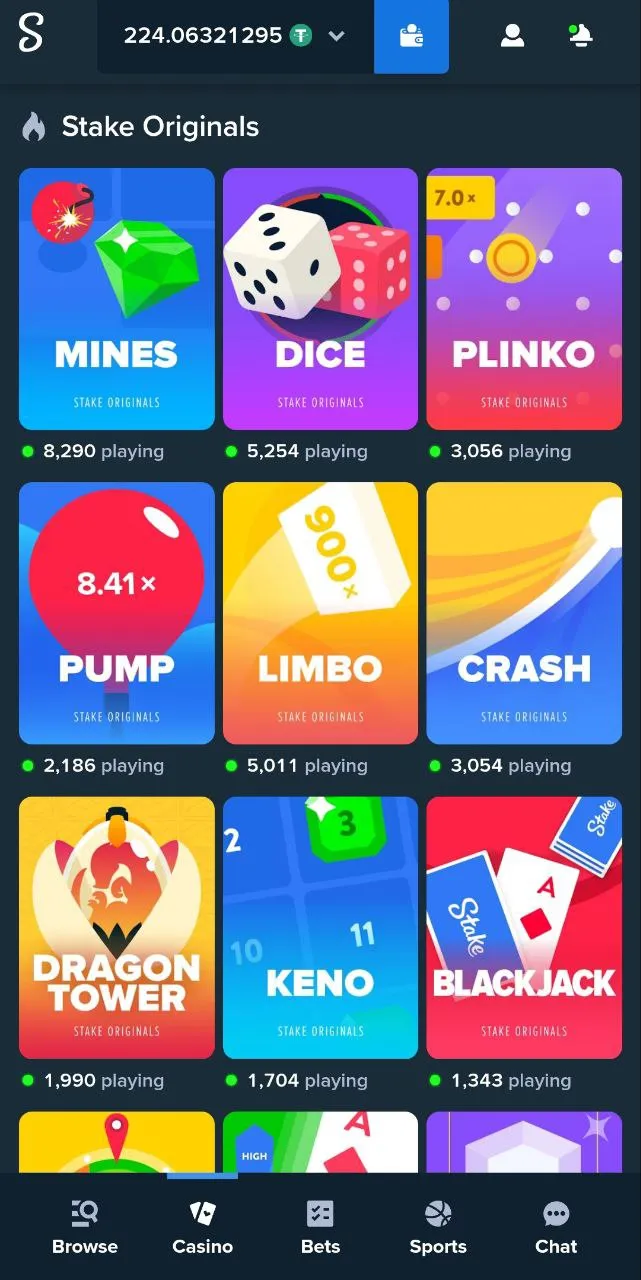Expand the balance currency dropdown

click(337, 36)
